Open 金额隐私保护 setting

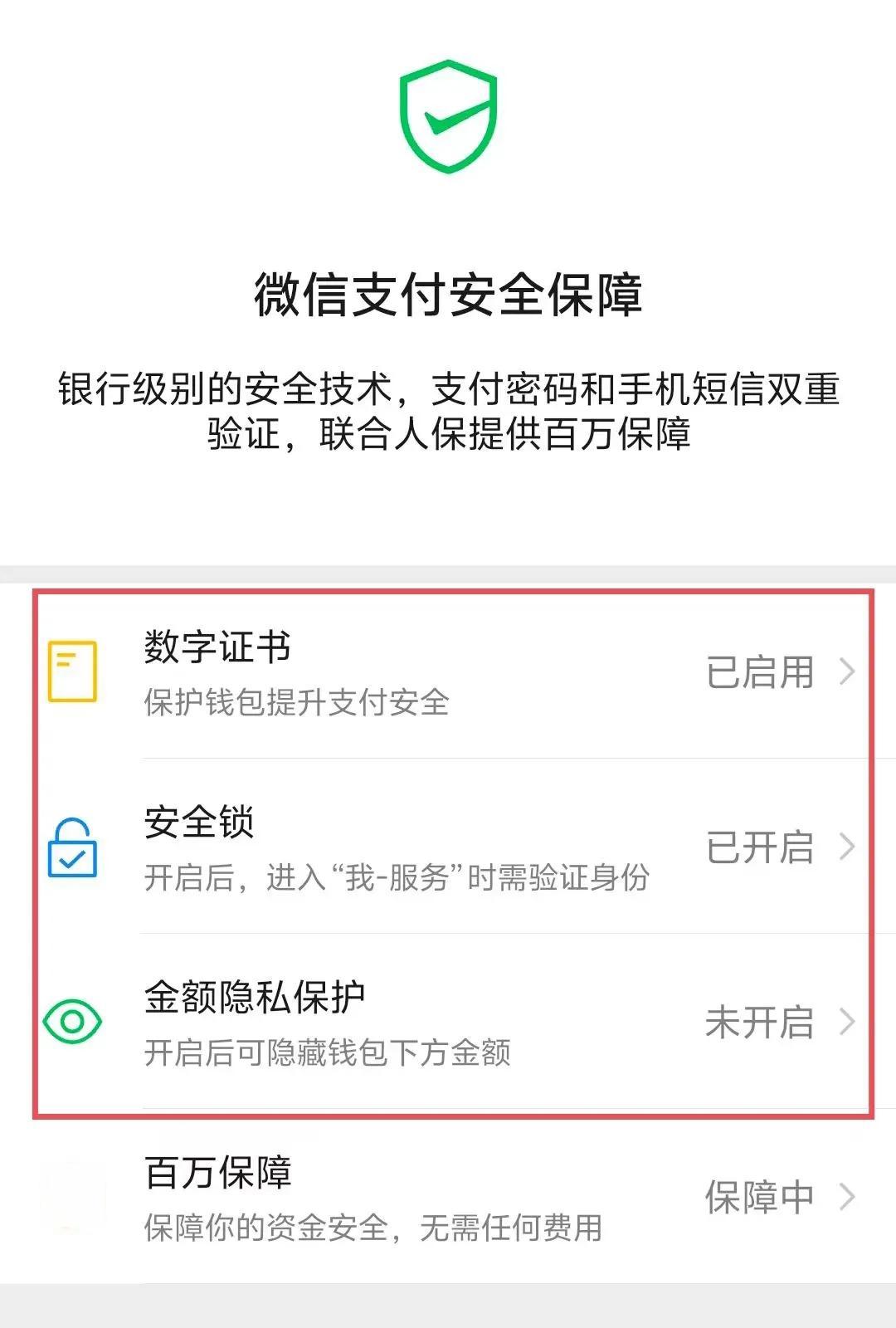pyautogui.click(x=448, y=1023)
